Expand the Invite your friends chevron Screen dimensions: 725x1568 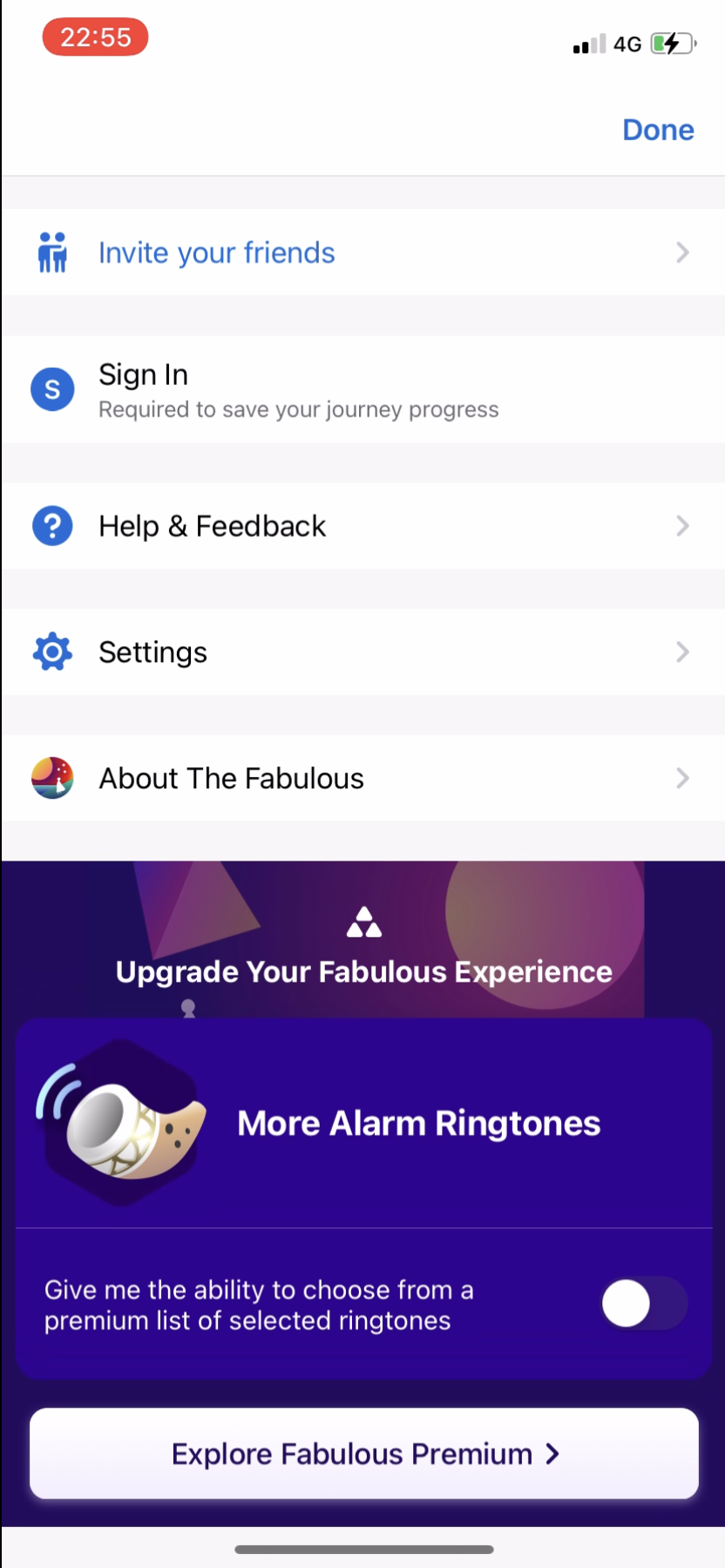[x=683, y=253]
